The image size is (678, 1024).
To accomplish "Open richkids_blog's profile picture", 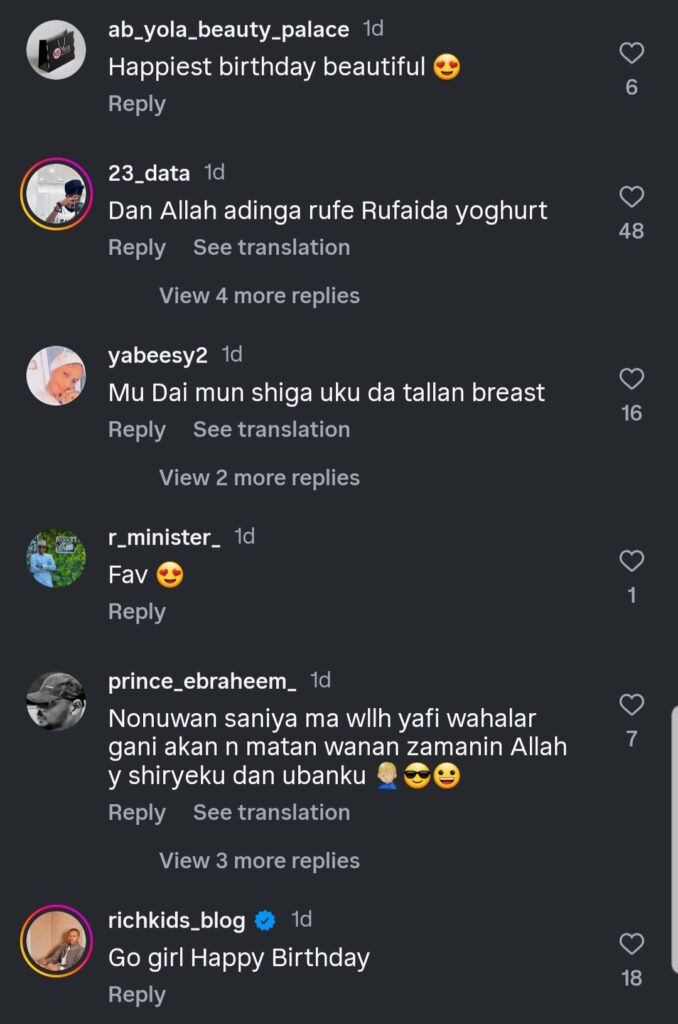I will 56,940.
